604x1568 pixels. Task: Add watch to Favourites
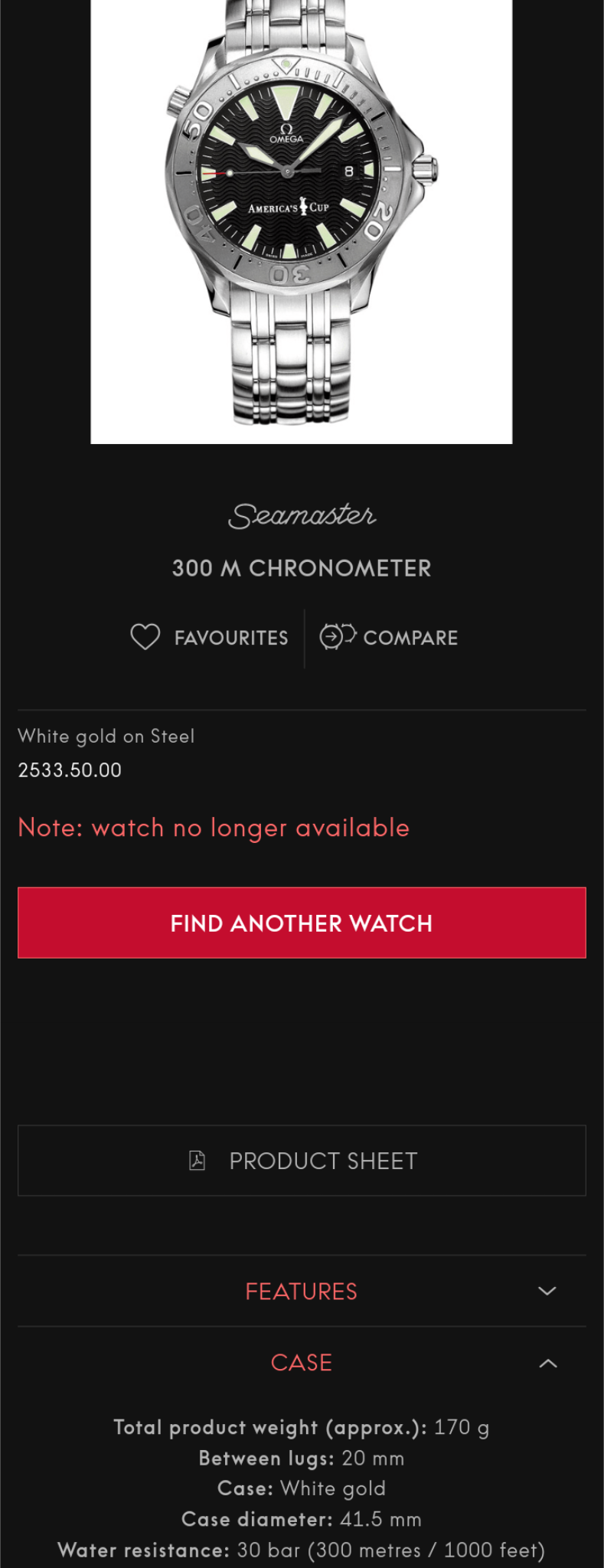(x=209, y=637)
